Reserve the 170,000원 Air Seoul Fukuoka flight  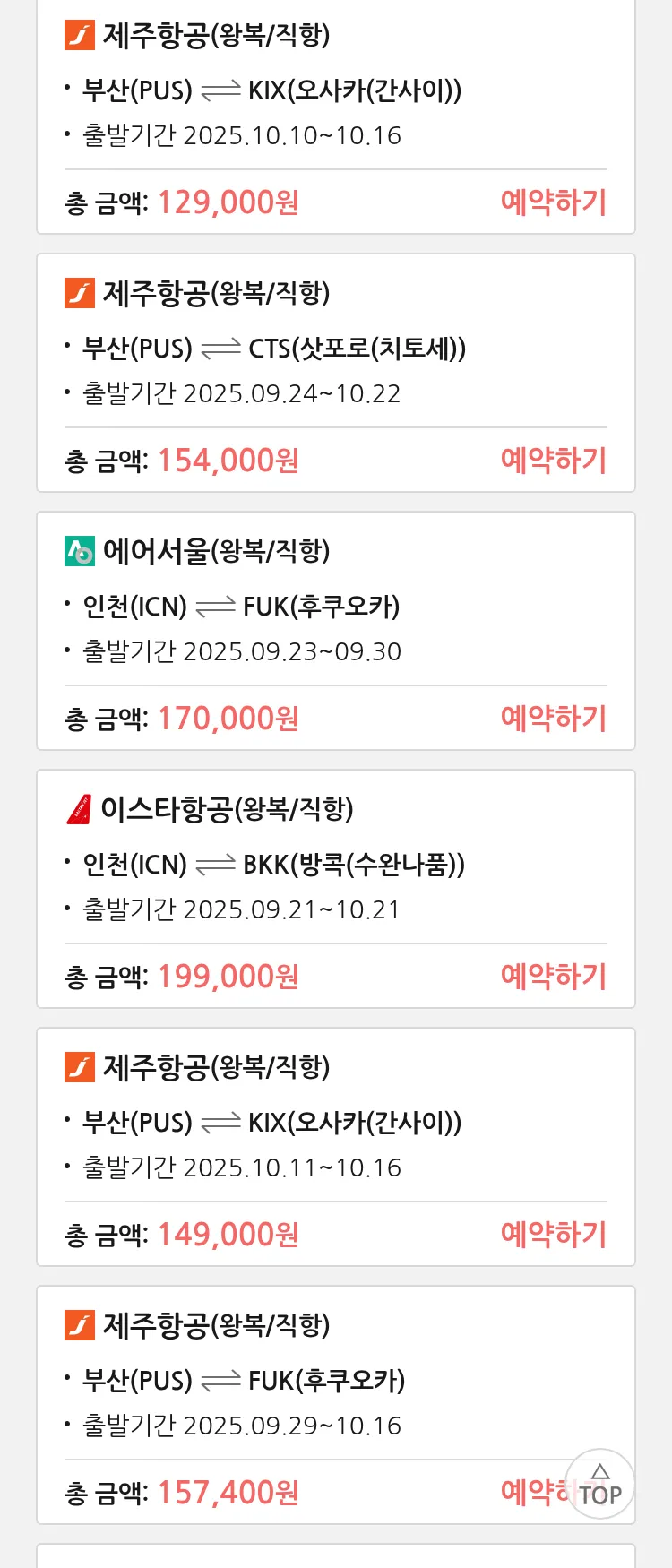coord(553,719)
